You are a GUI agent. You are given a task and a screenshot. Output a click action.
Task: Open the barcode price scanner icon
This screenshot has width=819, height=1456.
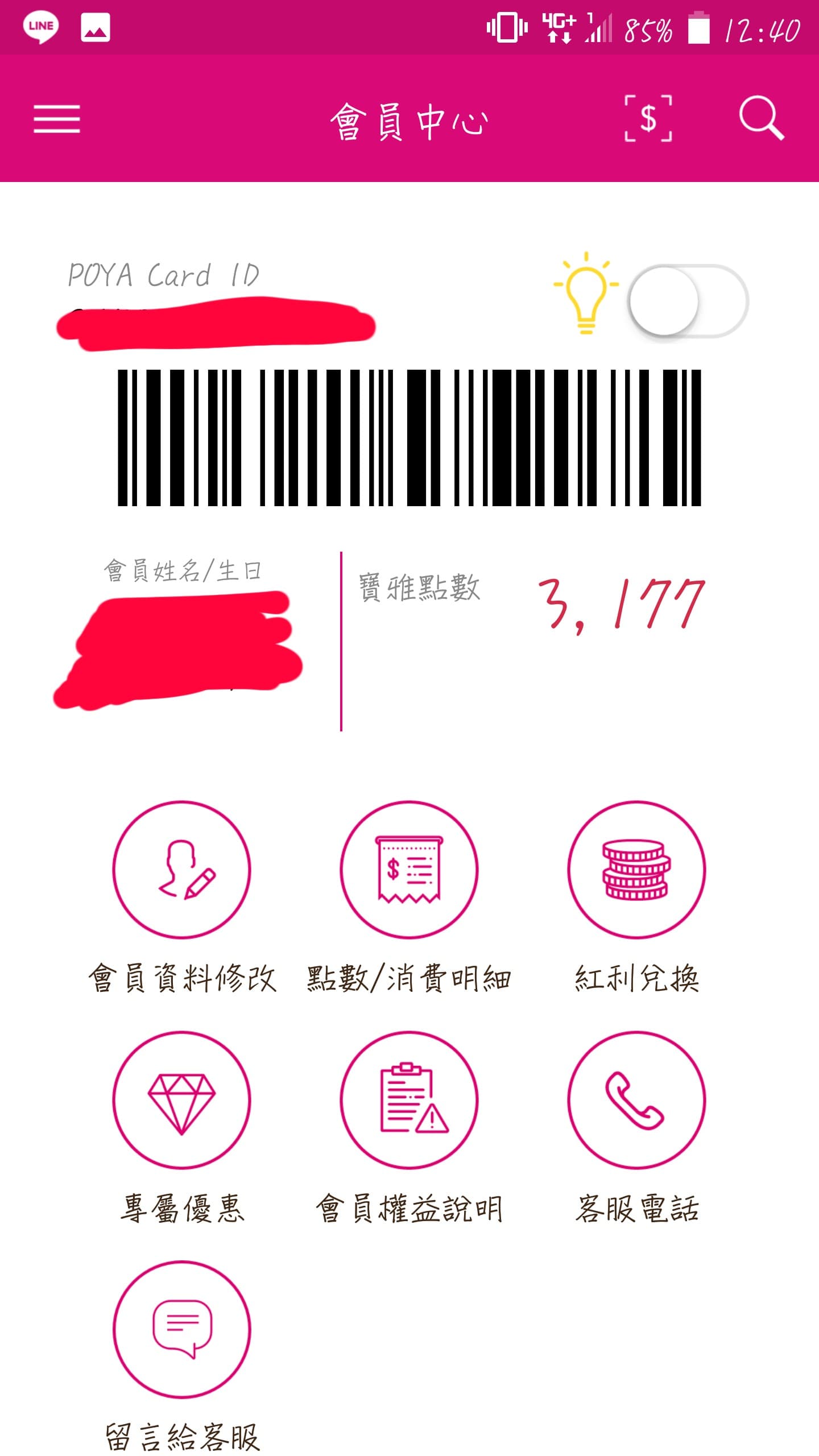click(648, 118)
